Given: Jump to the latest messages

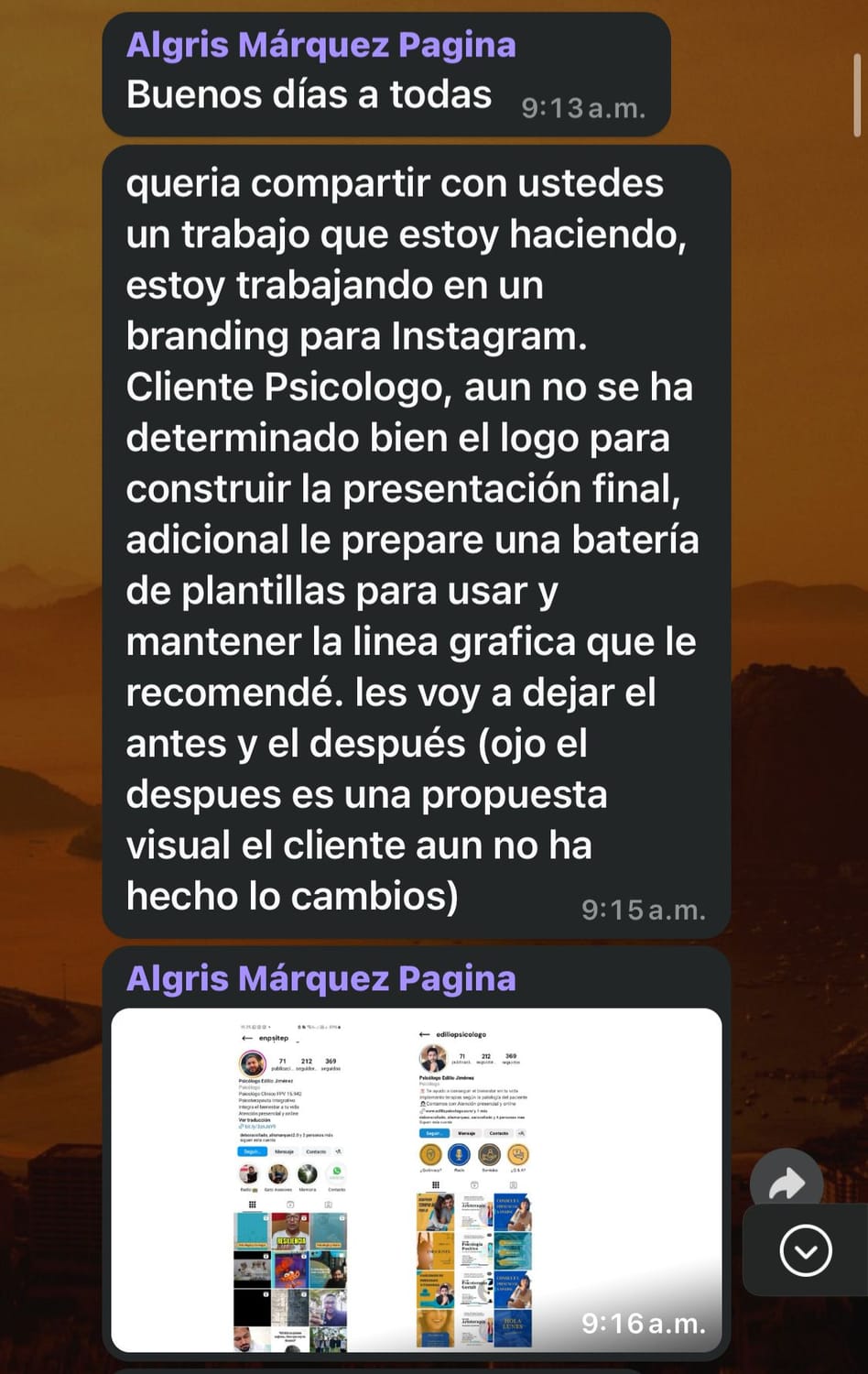Looking at the screenshot, I should (806, 1250).
